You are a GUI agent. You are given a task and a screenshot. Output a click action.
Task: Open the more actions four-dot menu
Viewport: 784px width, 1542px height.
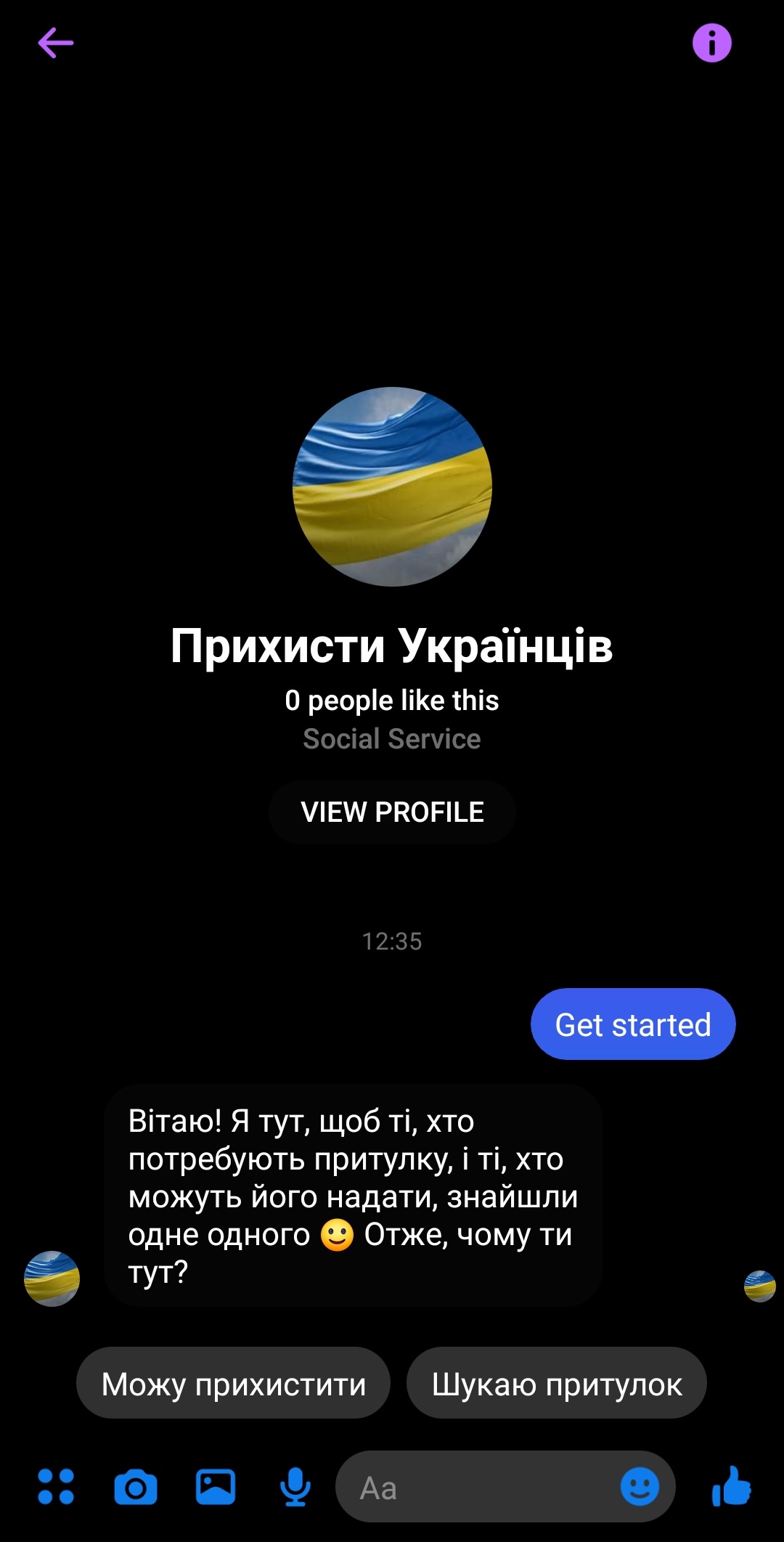(56, 1487)
